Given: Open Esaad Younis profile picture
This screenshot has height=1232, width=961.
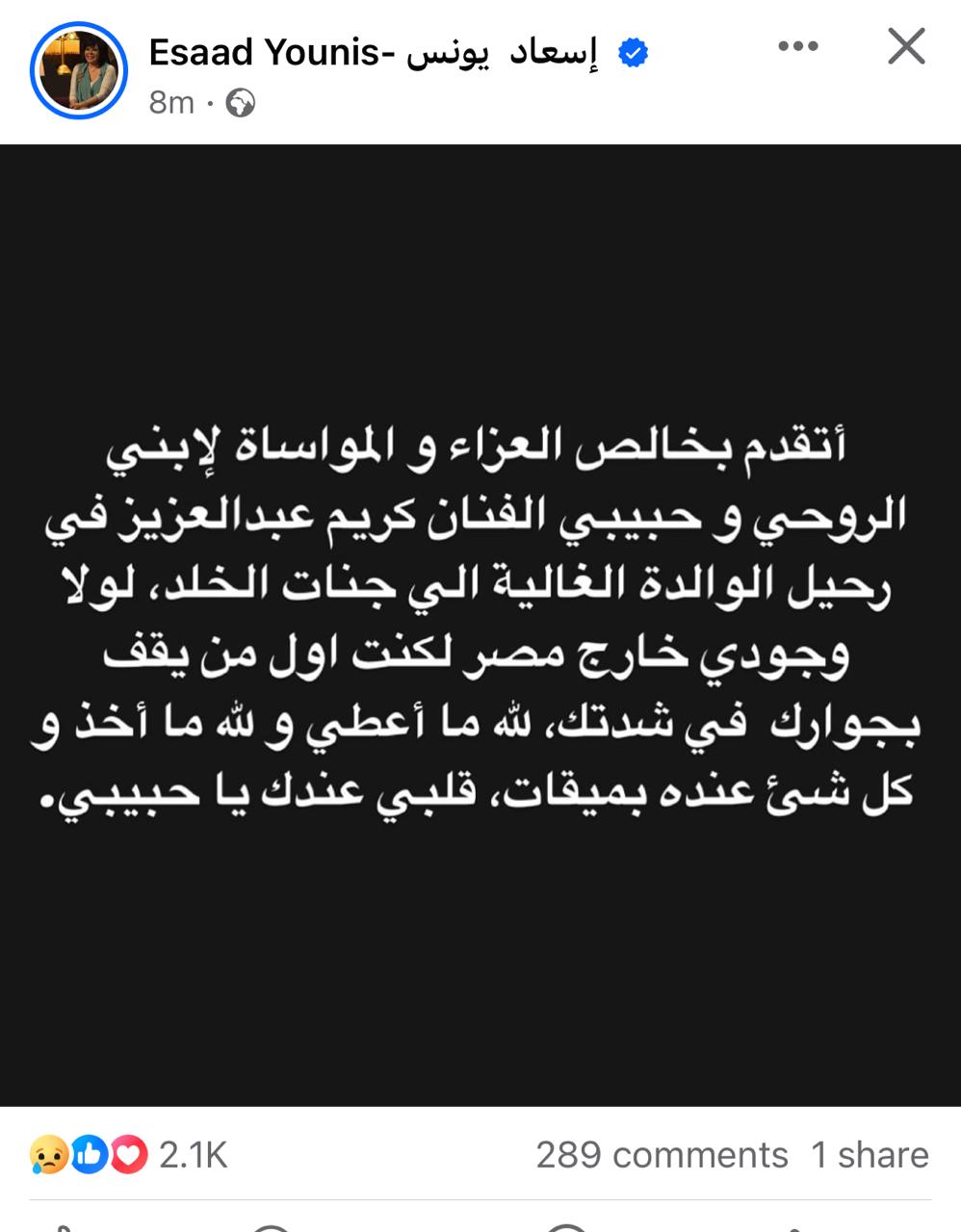Looking at the screenshot, I should point(79,70).
